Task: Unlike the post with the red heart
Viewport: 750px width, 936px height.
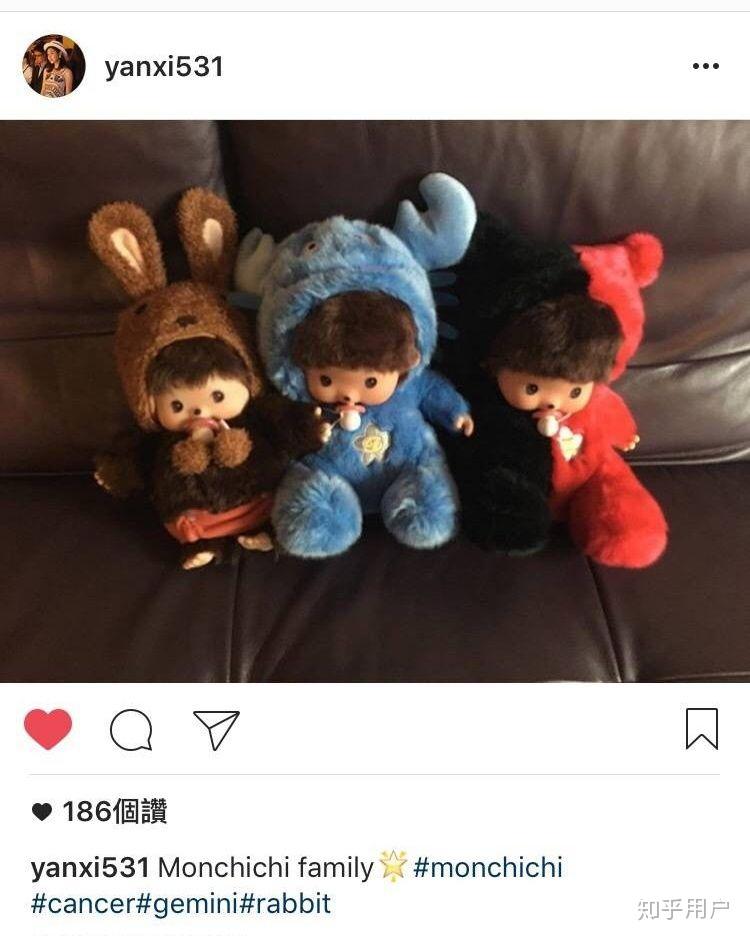Action: pos(48,729)
